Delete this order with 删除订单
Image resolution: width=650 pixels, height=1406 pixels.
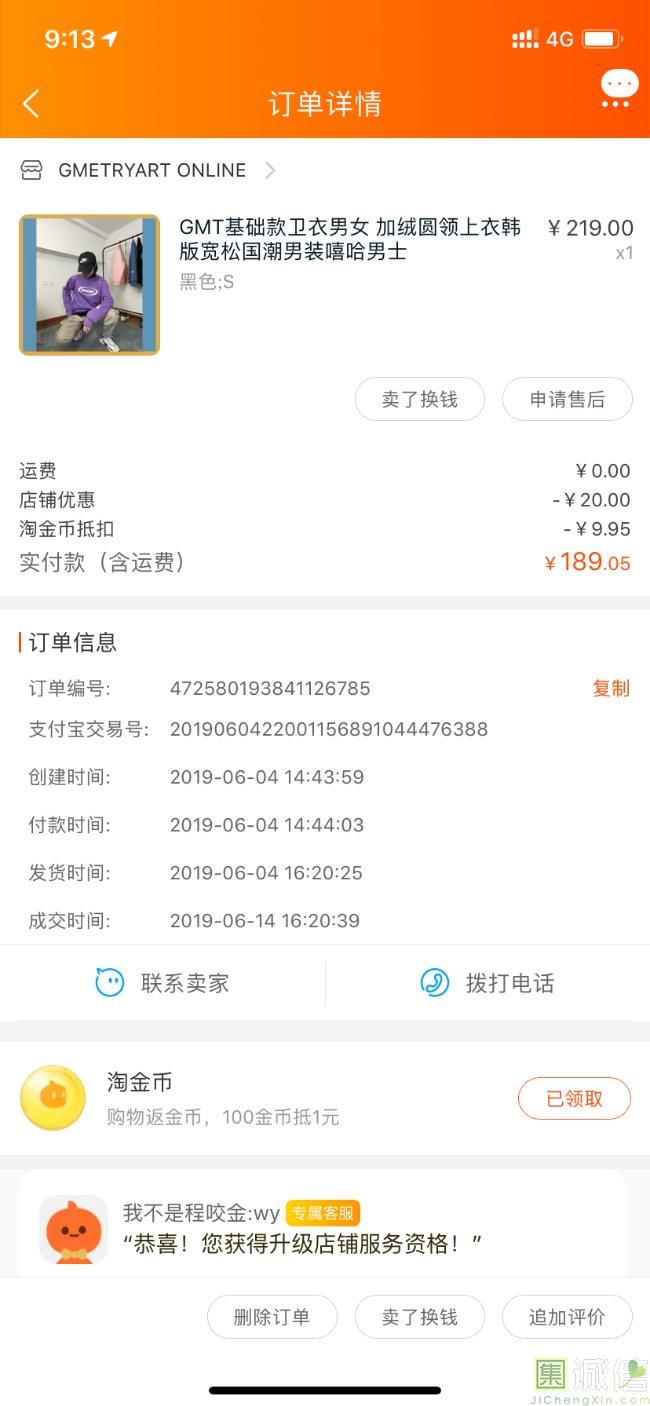[272, 1317]
